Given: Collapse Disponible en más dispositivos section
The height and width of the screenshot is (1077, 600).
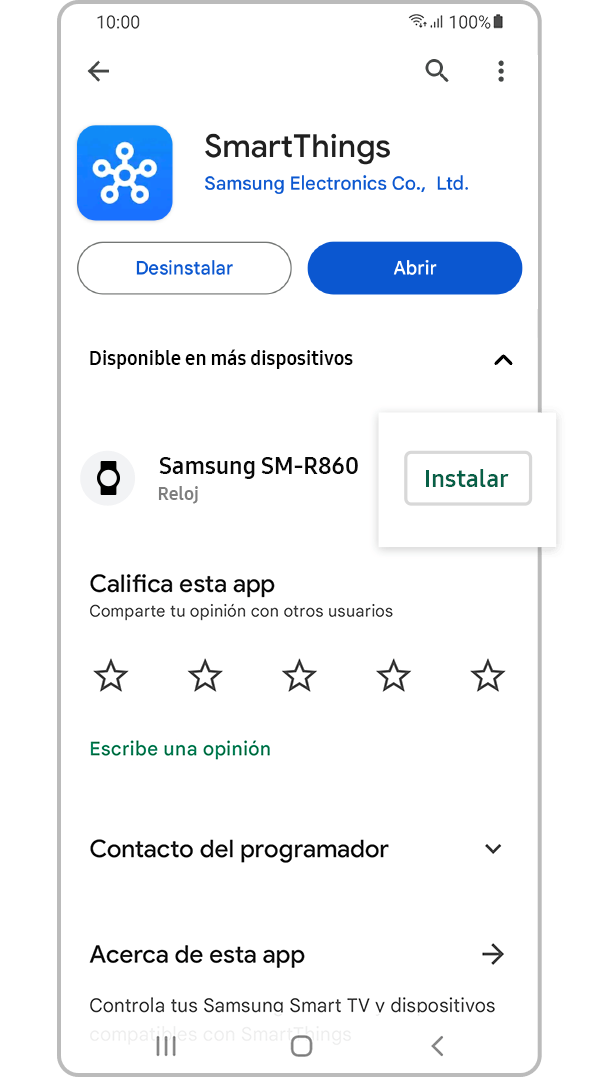Looking at the screenshot, I should click(503, 359).
